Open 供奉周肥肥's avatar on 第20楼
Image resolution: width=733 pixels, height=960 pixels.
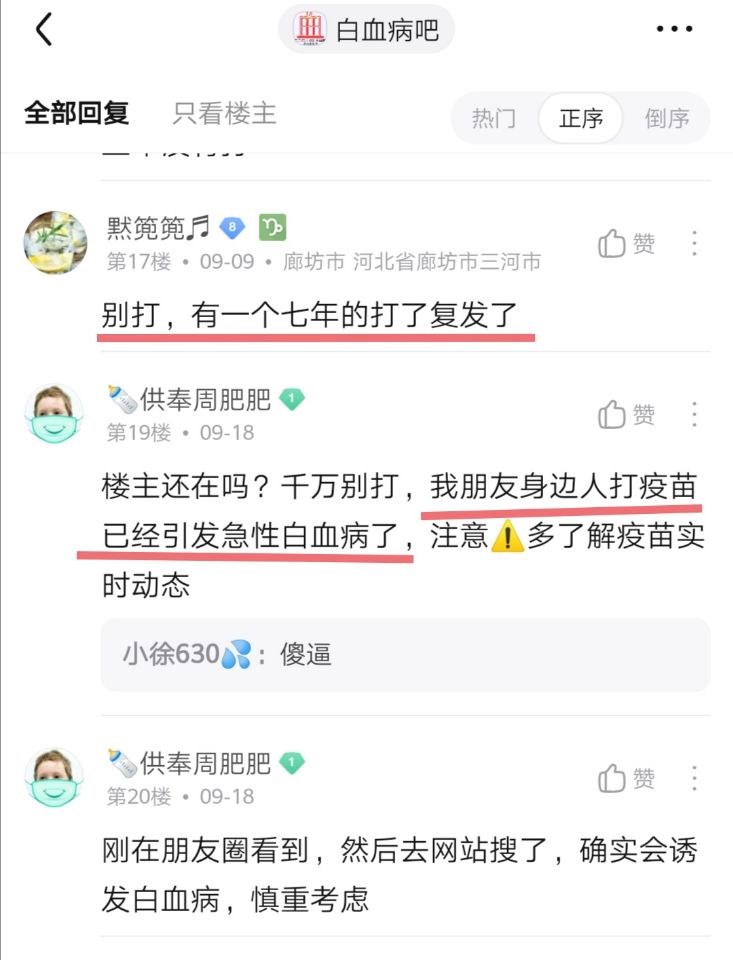click(x=55, y=778)
